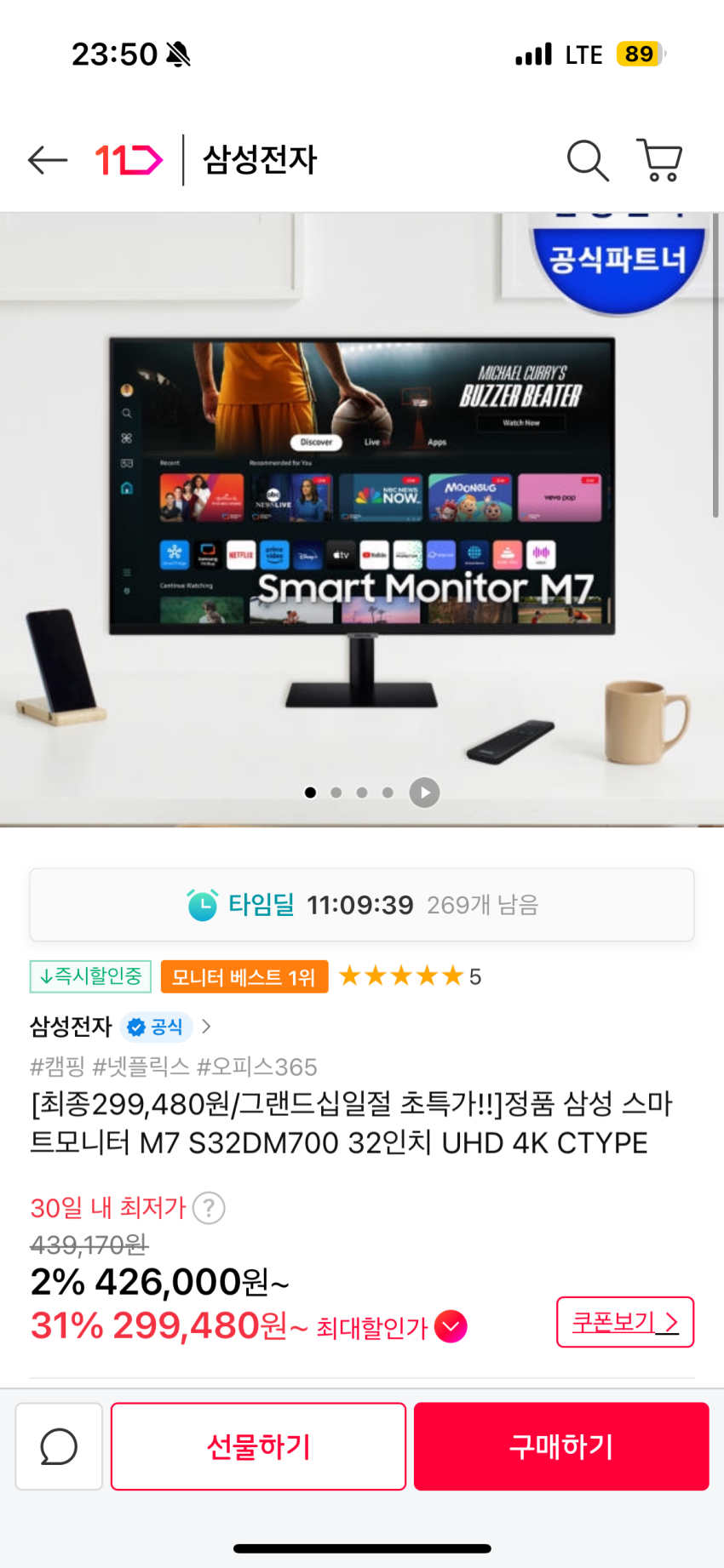Open 쿠폰보기 coupon list
Viewport: 724px width, 1568px height.
click(624, 1322)
